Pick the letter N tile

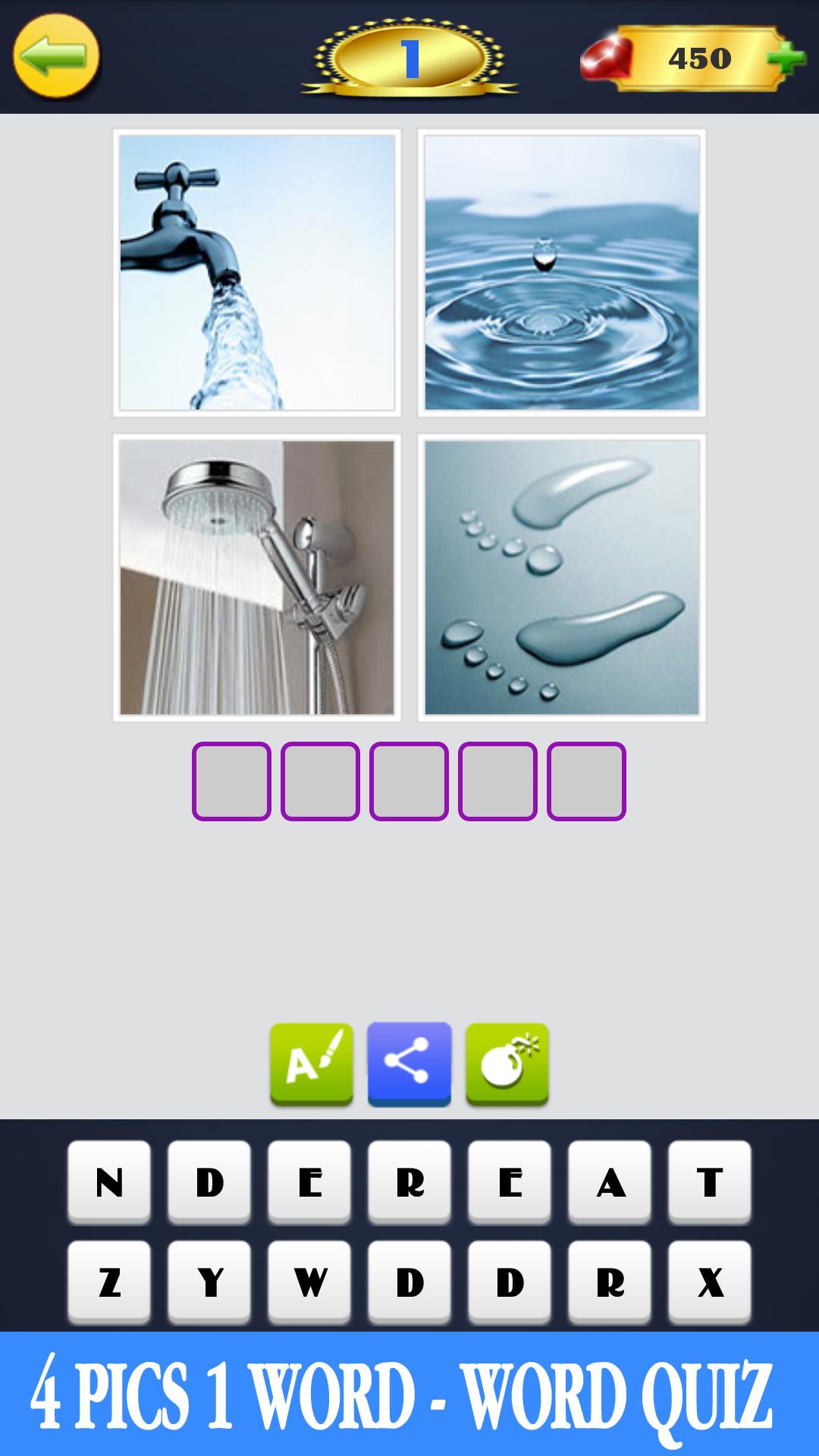(109, 1181)
